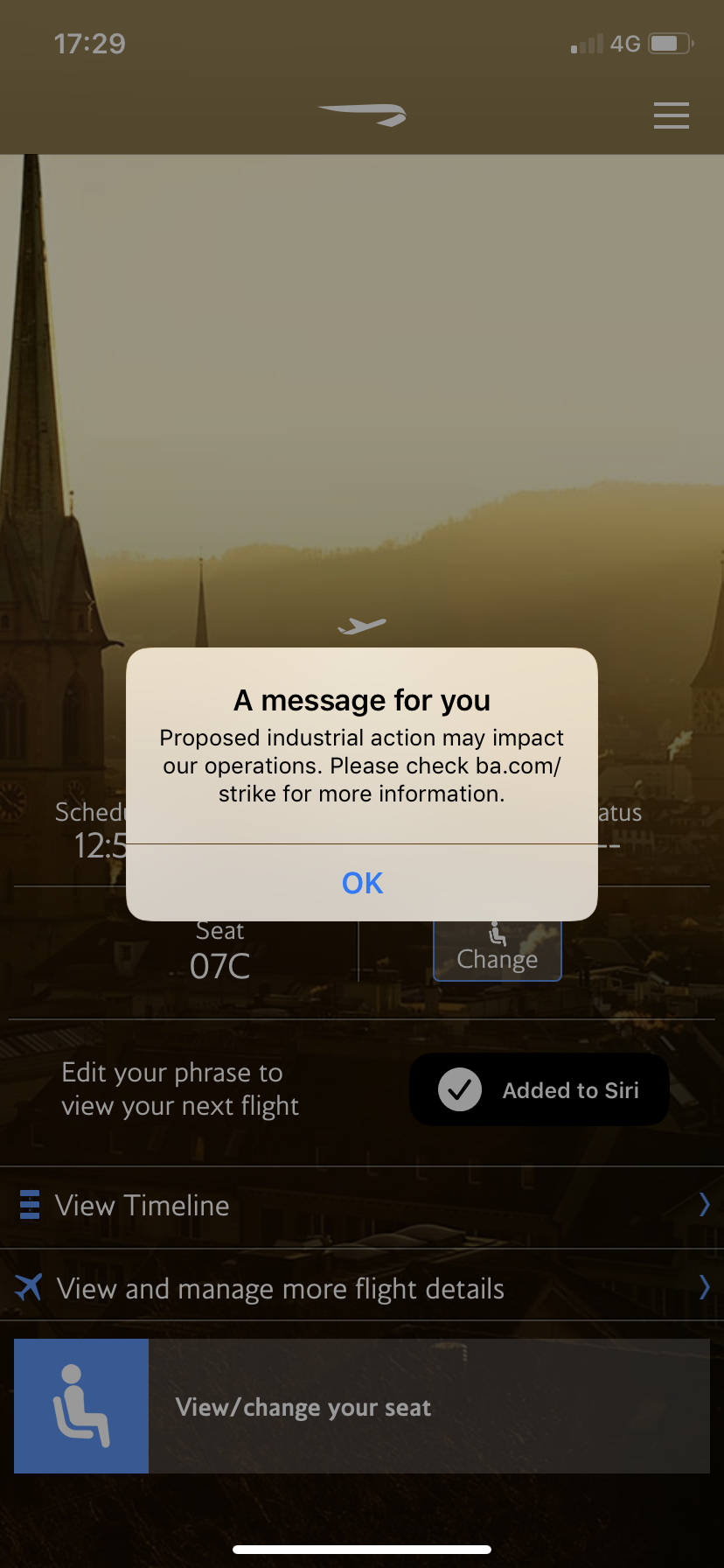Screen dimensions: 724x1568
Task: Open the View/change your seat card
Action: click(x=362, y=1406)
